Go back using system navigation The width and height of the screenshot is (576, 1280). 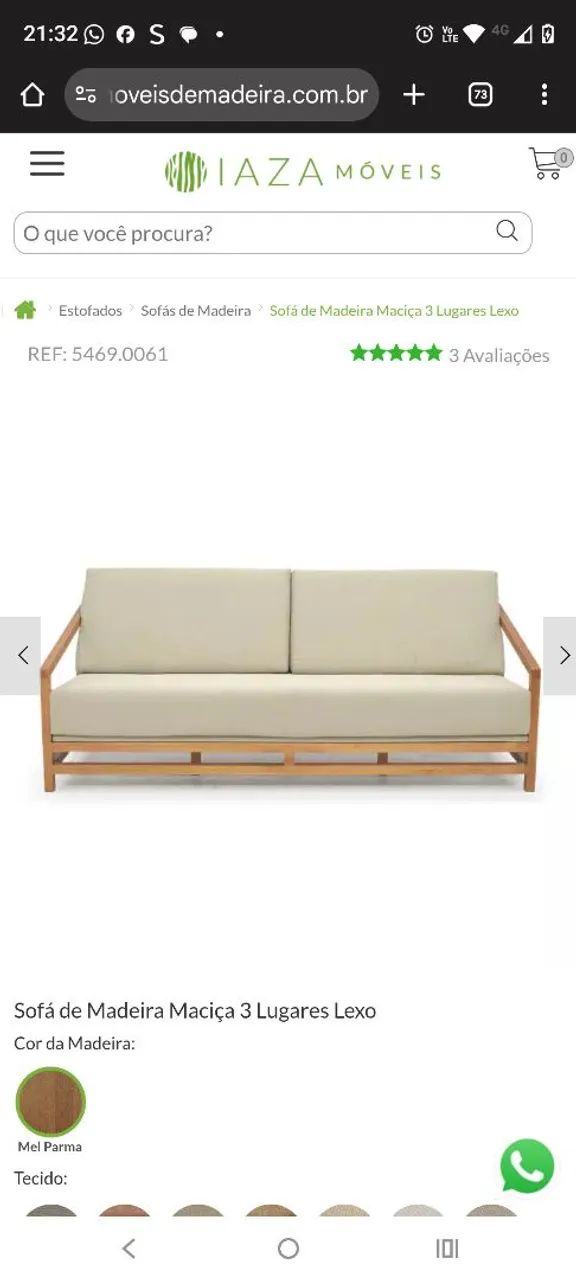click(128, 1248)
